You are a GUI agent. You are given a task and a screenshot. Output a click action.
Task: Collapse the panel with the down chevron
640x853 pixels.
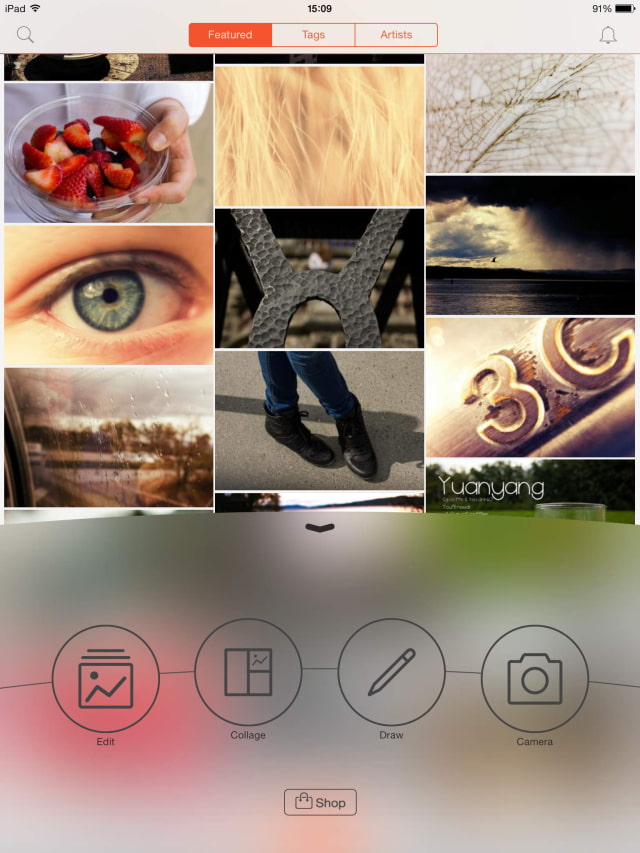[320, 528]
